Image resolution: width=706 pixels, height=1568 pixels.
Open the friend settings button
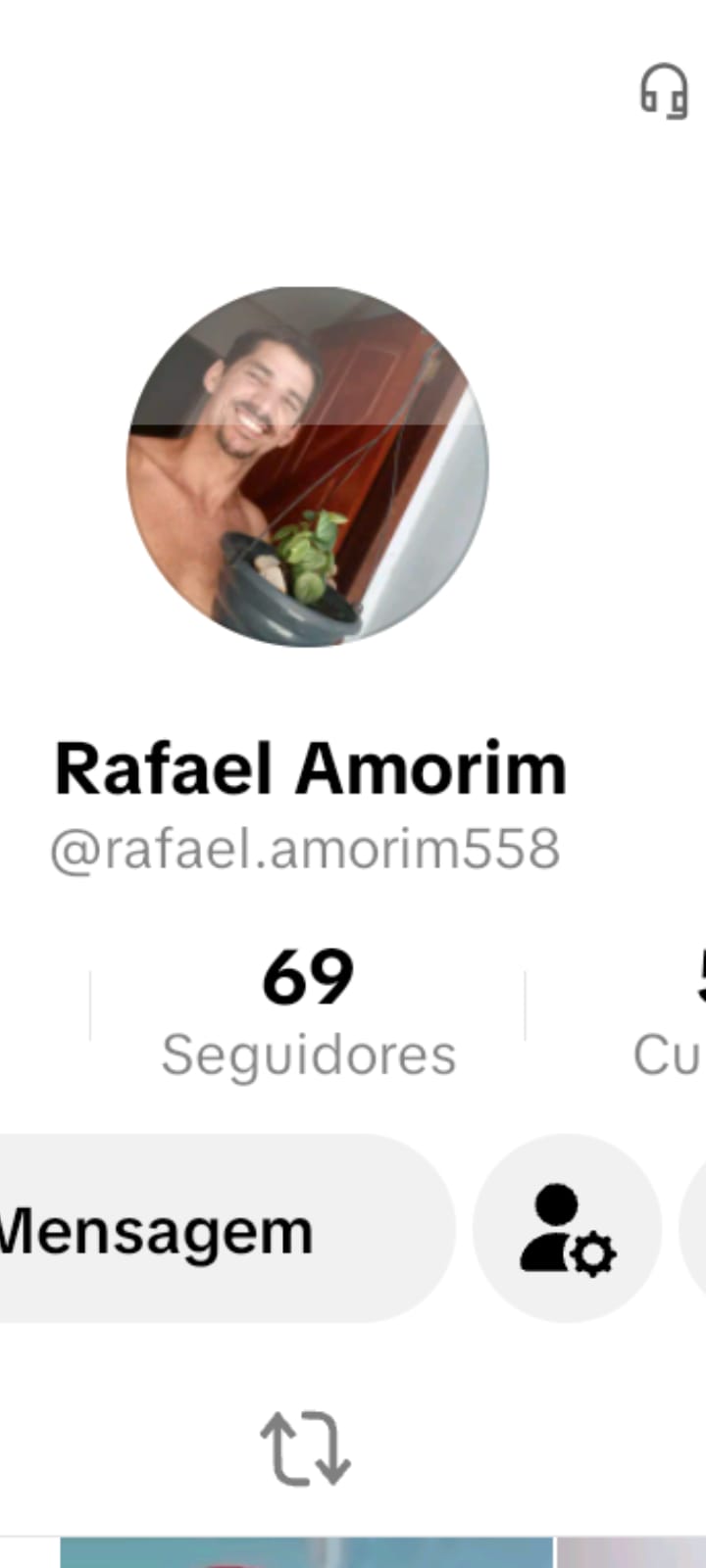point(567,1229)
